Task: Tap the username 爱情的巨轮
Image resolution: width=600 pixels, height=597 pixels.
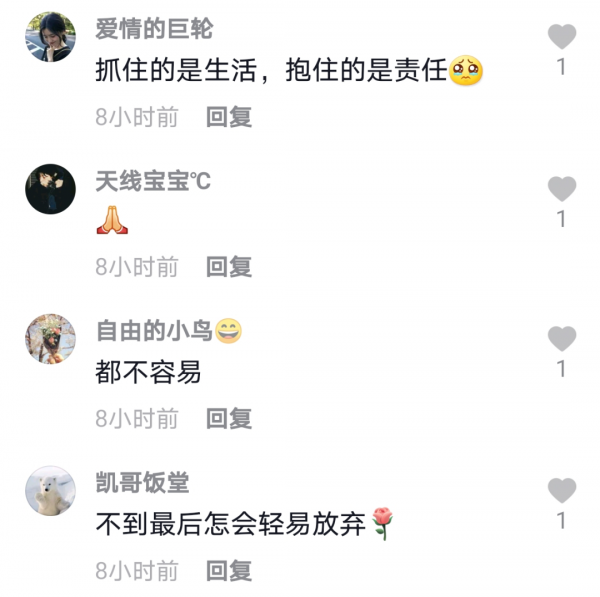Action: pyautogui.click(x=153, y=29)
